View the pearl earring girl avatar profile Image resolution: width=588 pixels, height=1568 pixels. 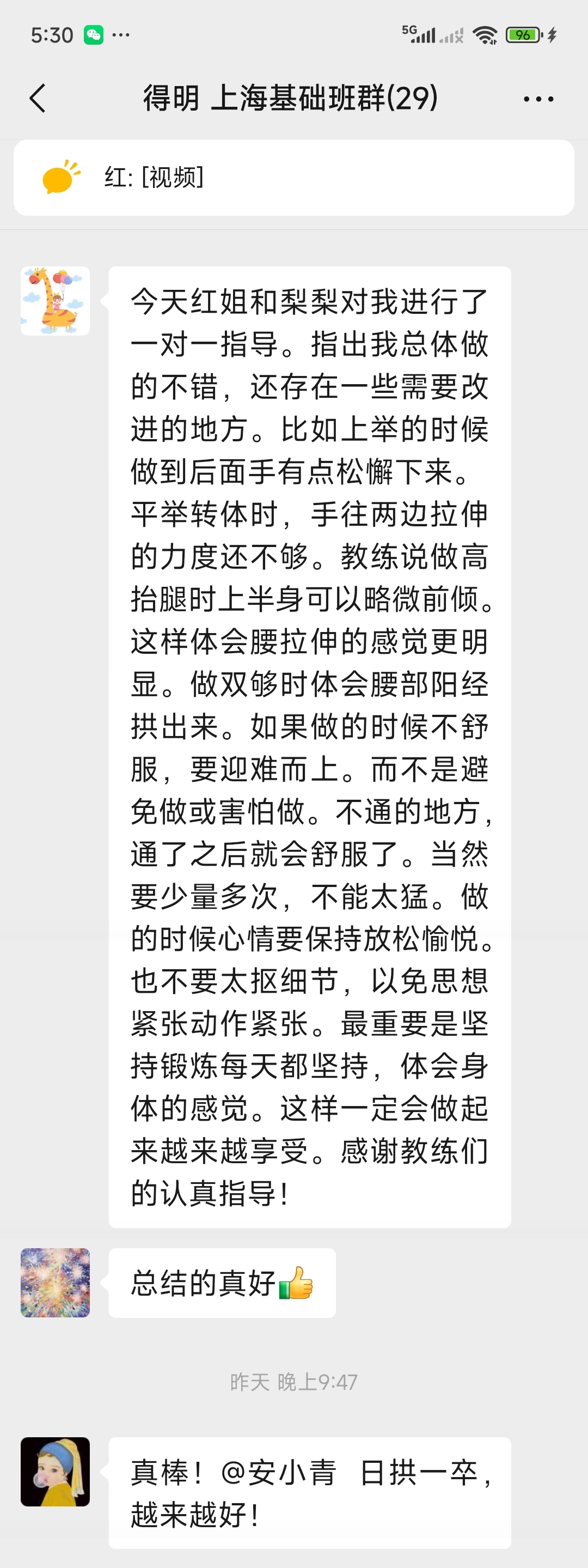tap(56, 1471)
